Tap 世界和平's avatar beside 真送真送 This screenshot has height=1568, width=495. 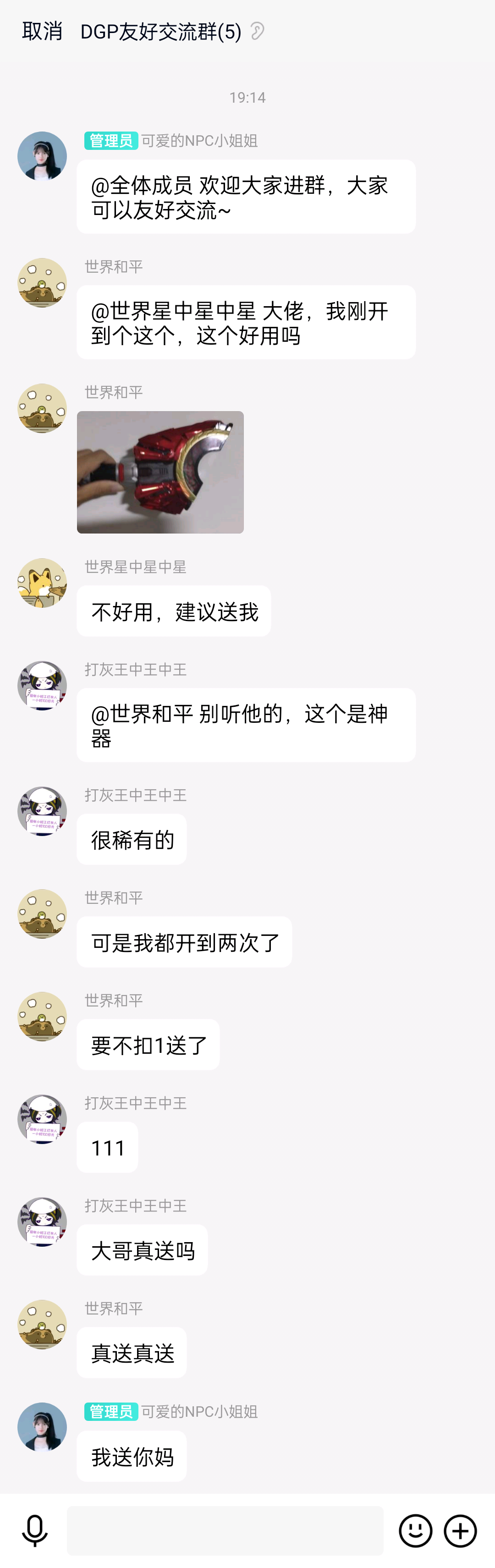point(42,1324)
